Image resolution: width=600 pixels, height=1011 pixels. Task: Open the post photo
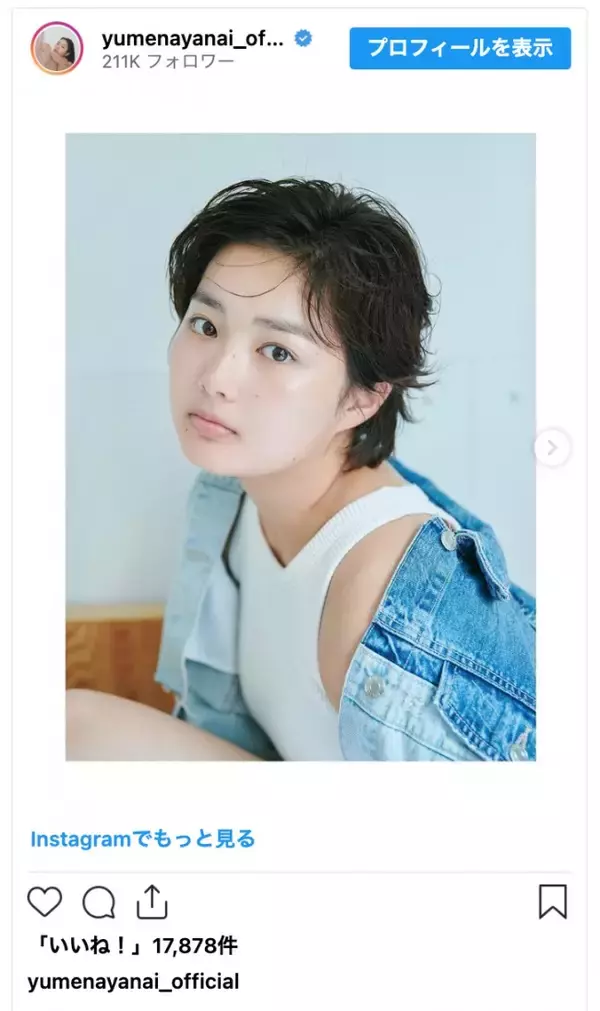tap(300, 447)
